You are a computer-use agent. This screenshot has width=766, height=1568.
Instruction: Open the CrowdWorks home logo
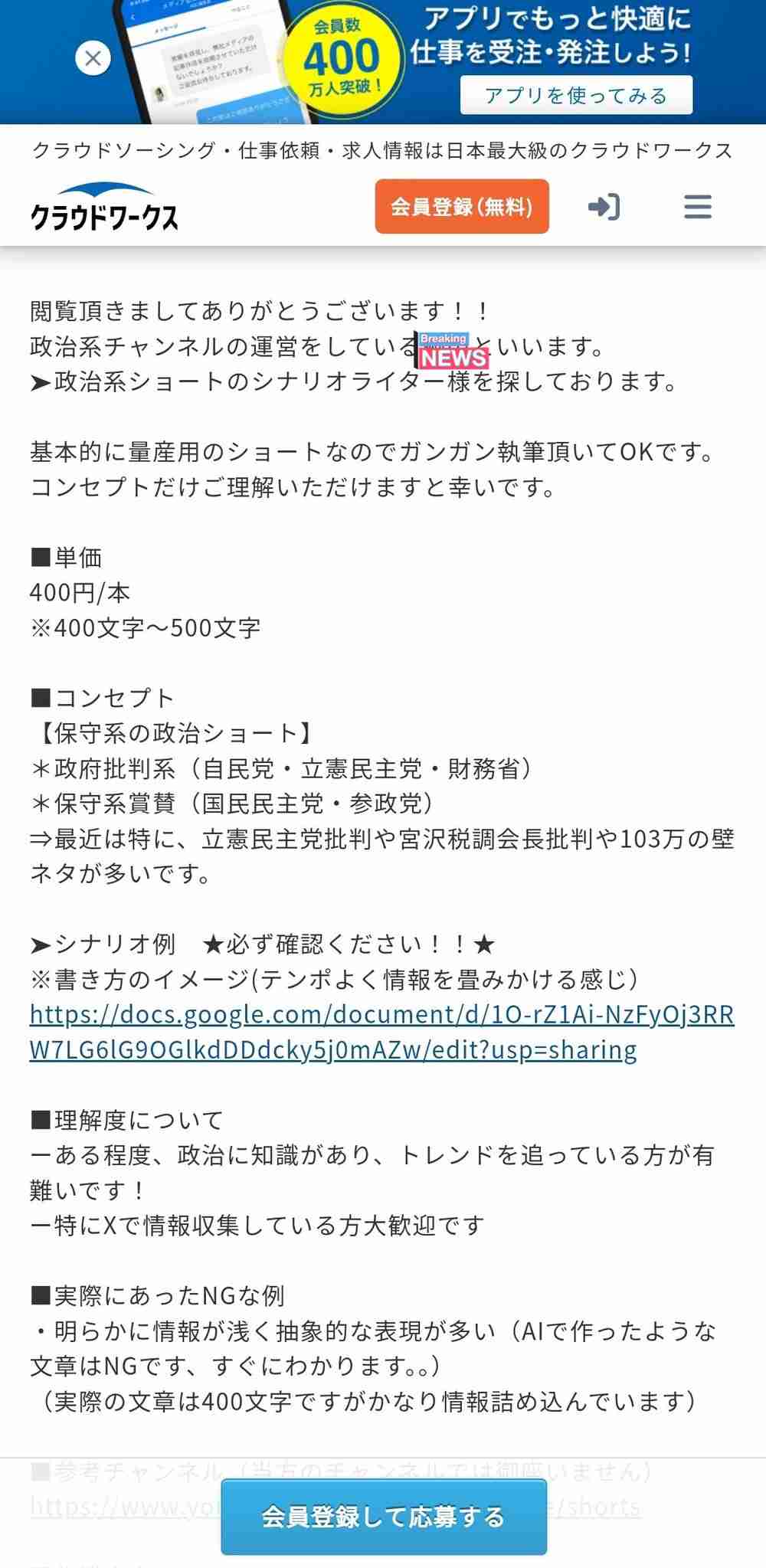pos(104,208)
